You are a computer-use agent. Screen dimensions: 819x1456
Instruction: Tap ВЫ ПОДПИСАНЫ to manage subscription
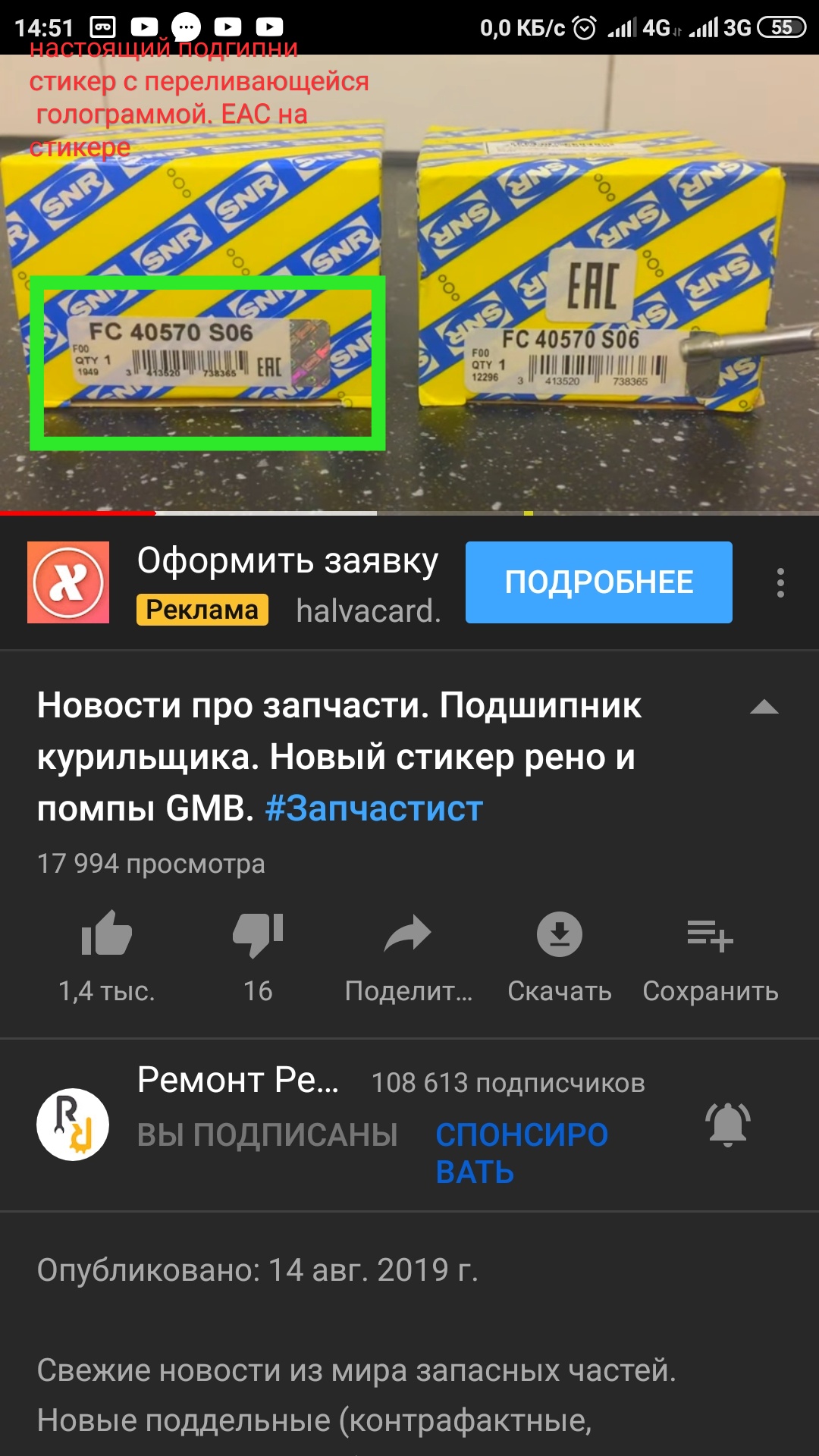coord(267,1135)
